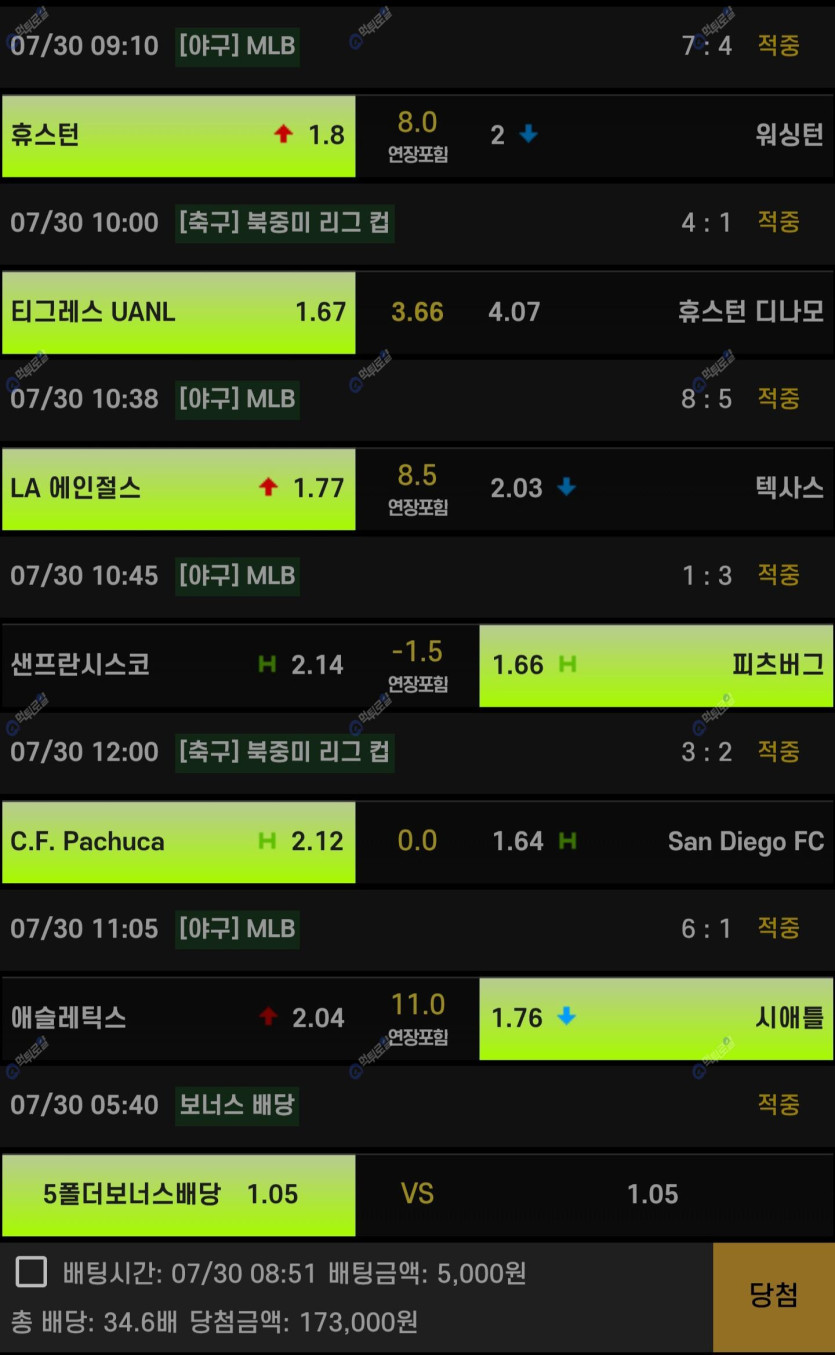Tap the 티그레스 UANL 1.67 cell

(179, 313)
